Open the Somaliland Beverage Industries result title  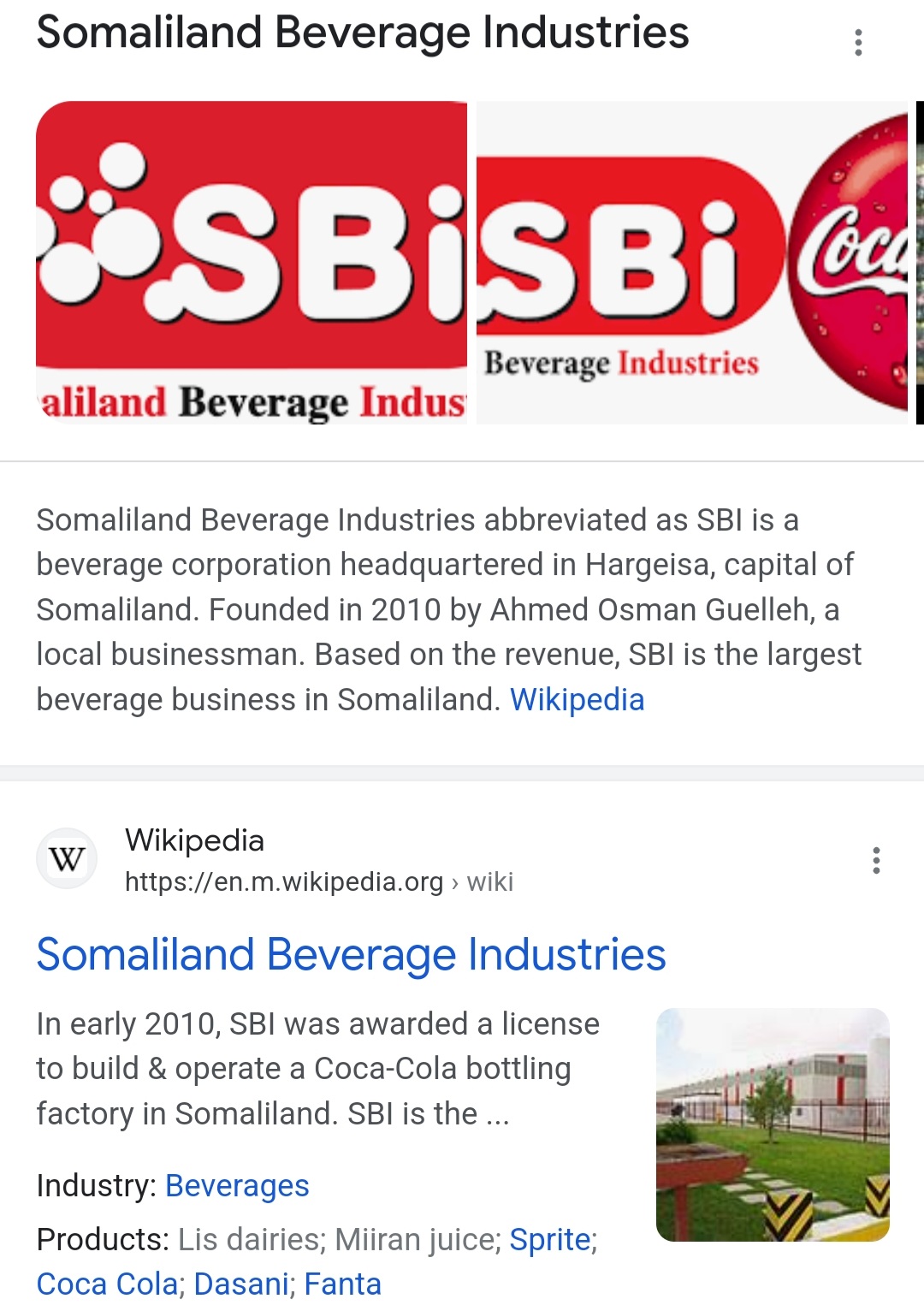[x=351, y=955]
